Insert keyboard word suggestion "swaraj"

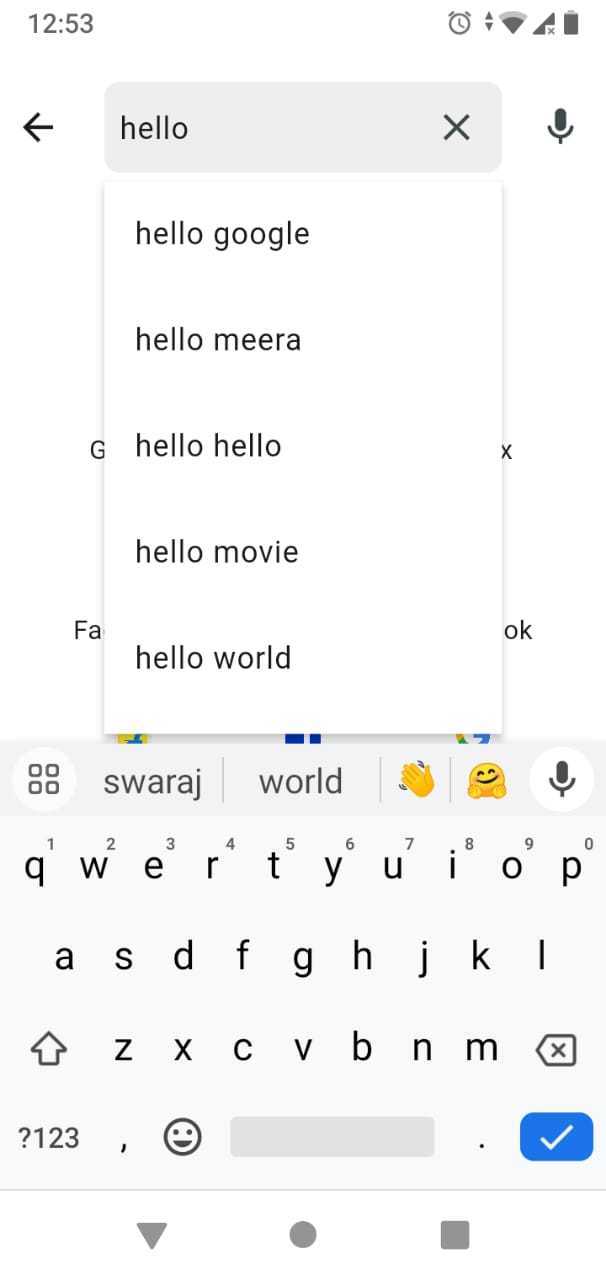[x=152, y=781]
